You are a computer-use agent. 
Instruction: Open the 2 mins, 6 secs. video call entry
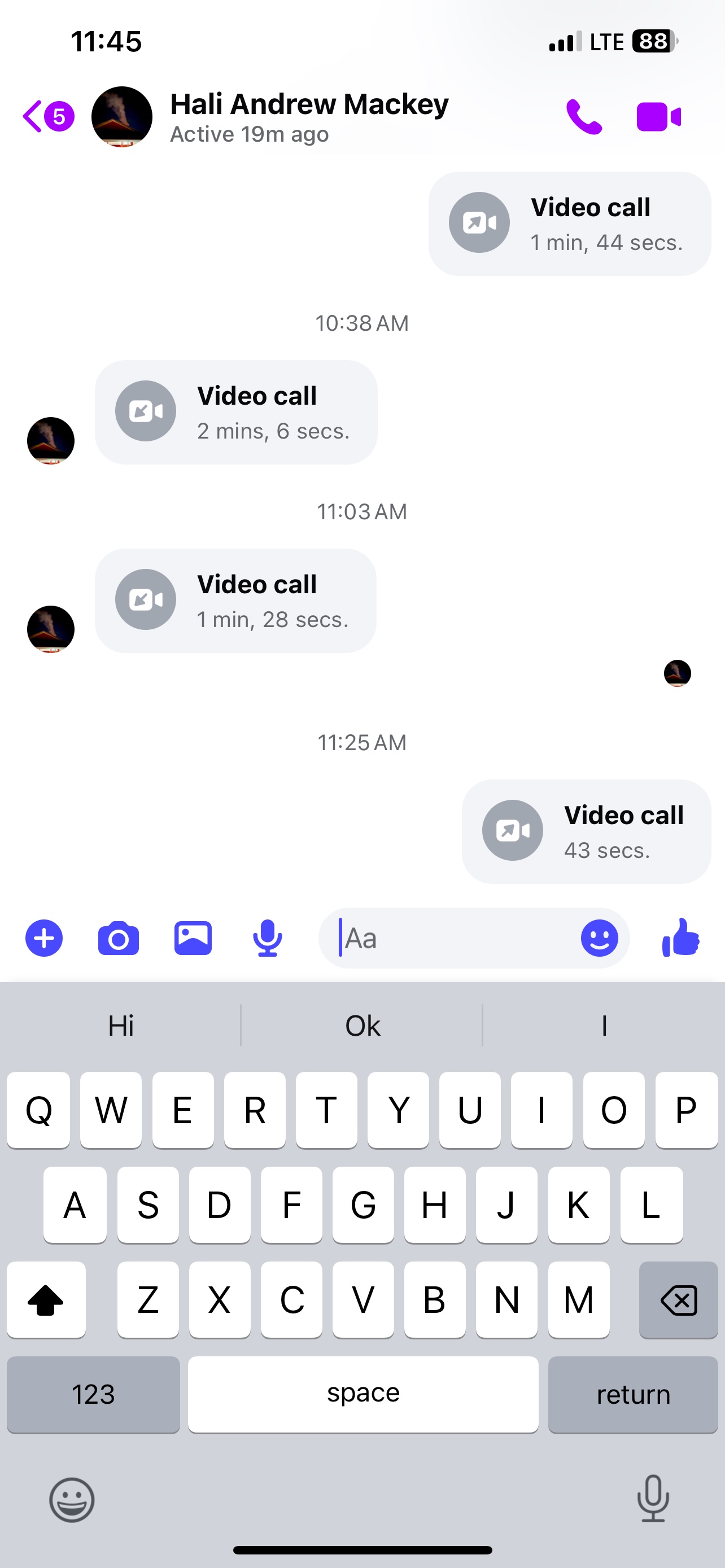coord(235,412)
